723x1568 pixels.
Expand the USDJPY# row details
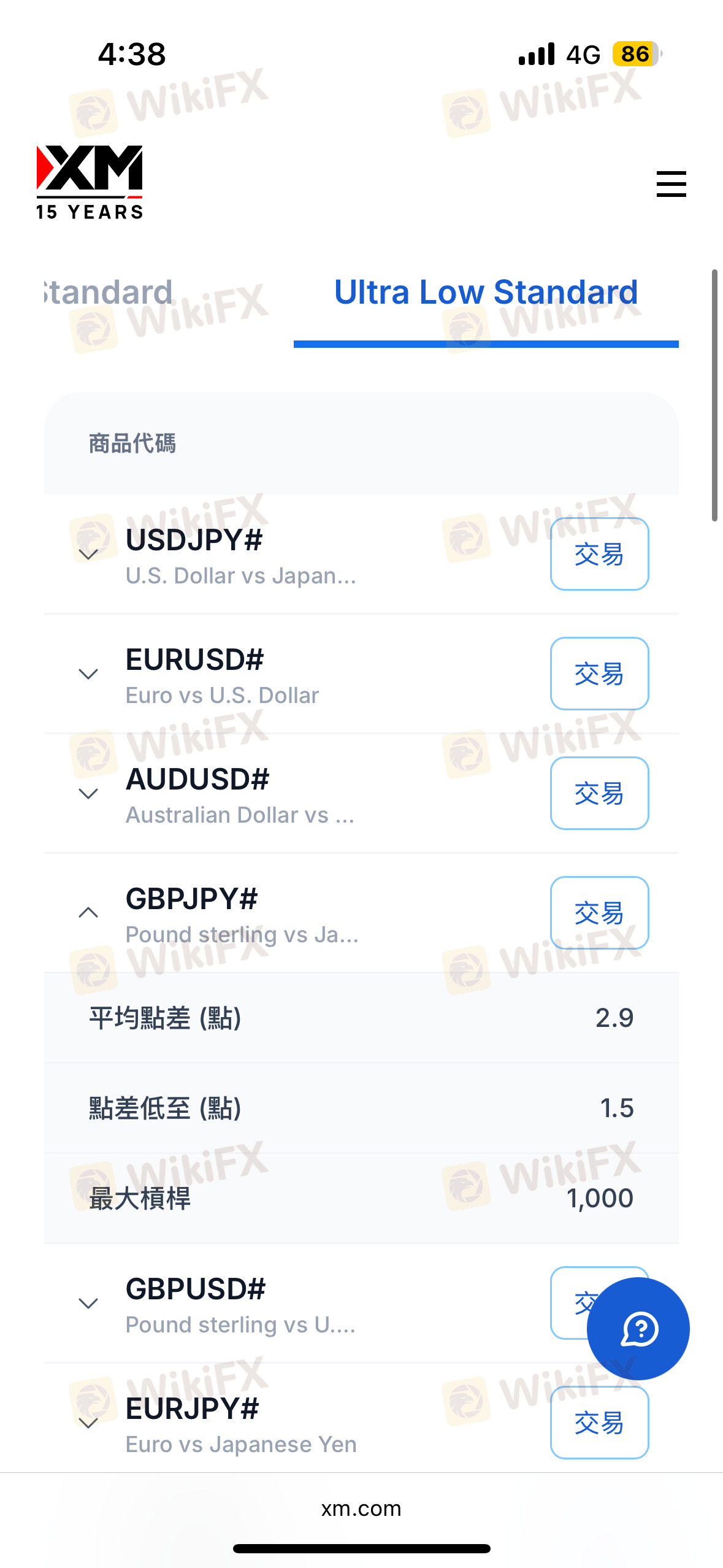(89, 555)
